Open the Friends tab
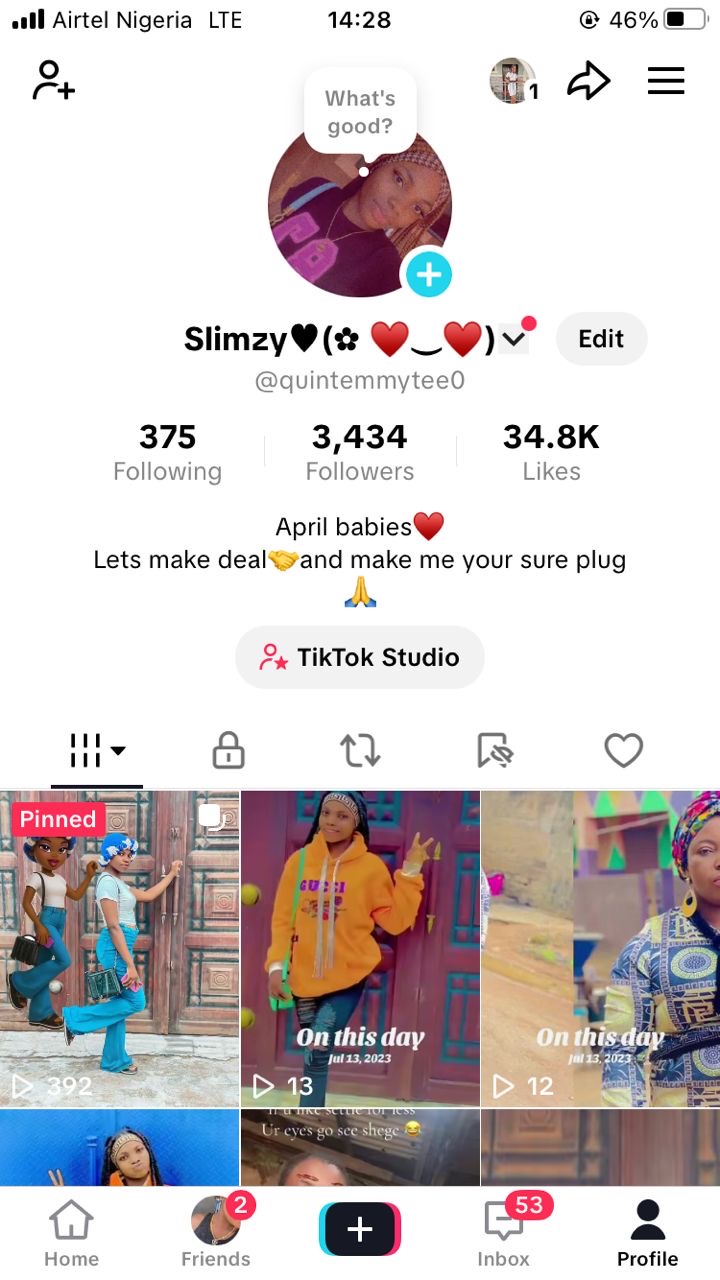The image size is (720, 1280). tap(216, 1232)
